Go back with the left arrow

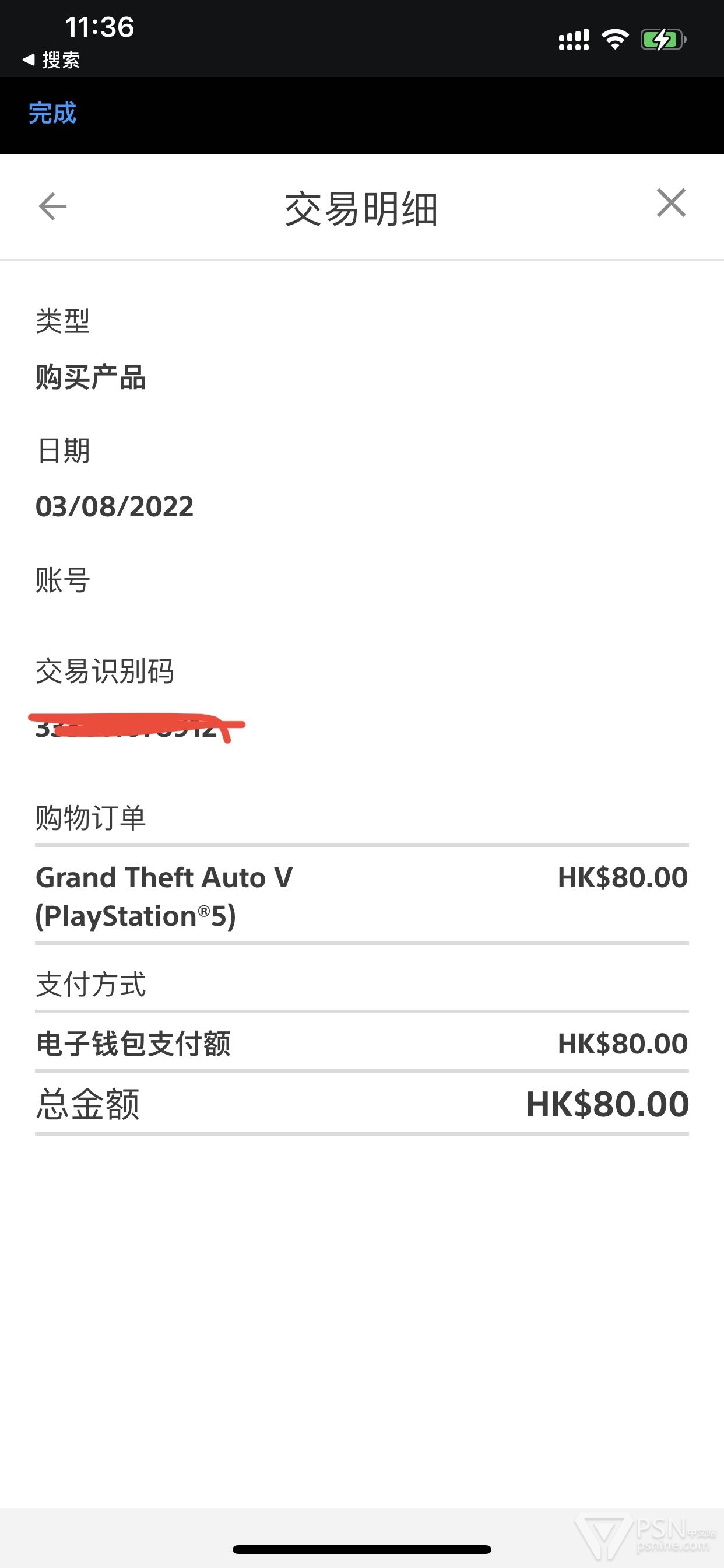pos(52,206)
